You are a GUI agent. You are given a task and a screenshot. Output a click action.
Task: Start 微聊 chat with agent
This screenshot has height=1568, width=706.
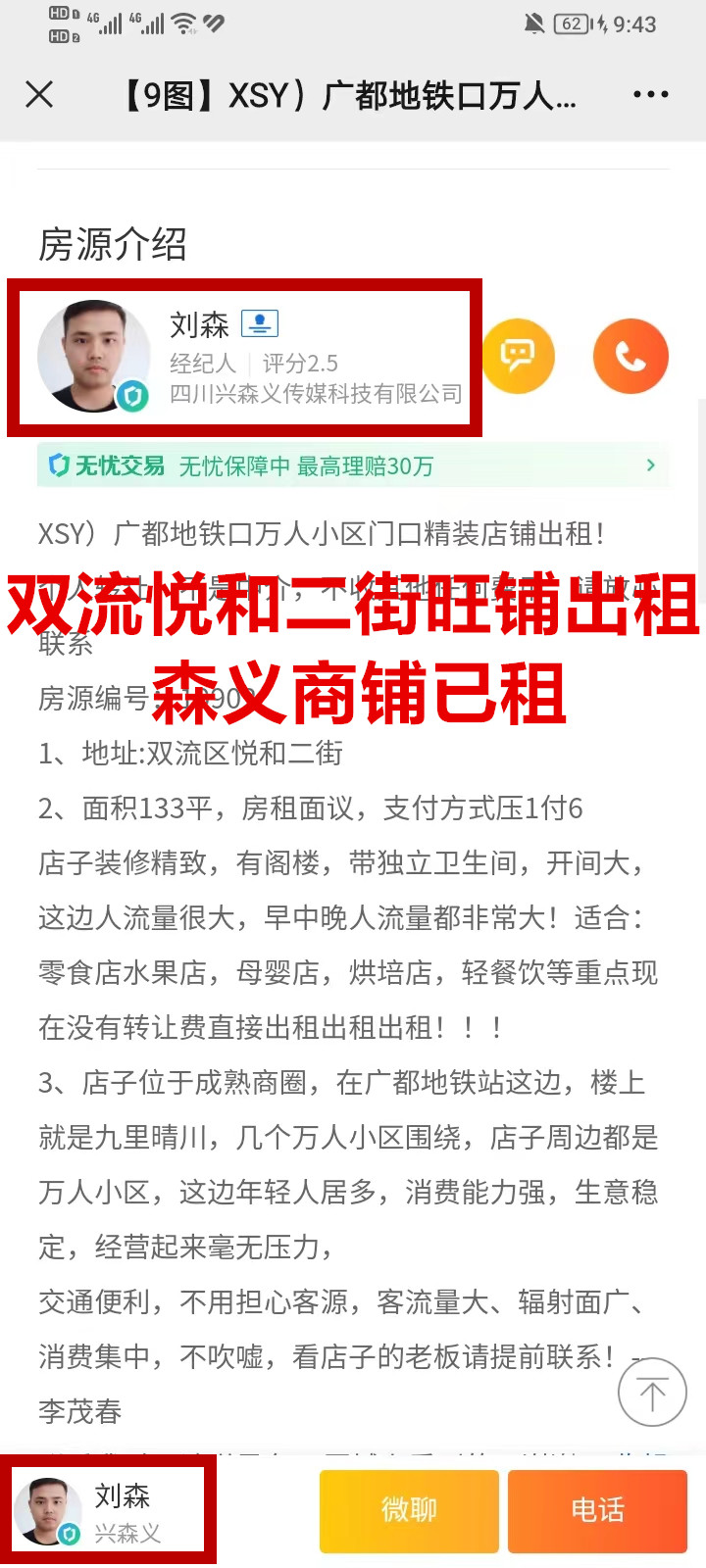[409, 1510]
